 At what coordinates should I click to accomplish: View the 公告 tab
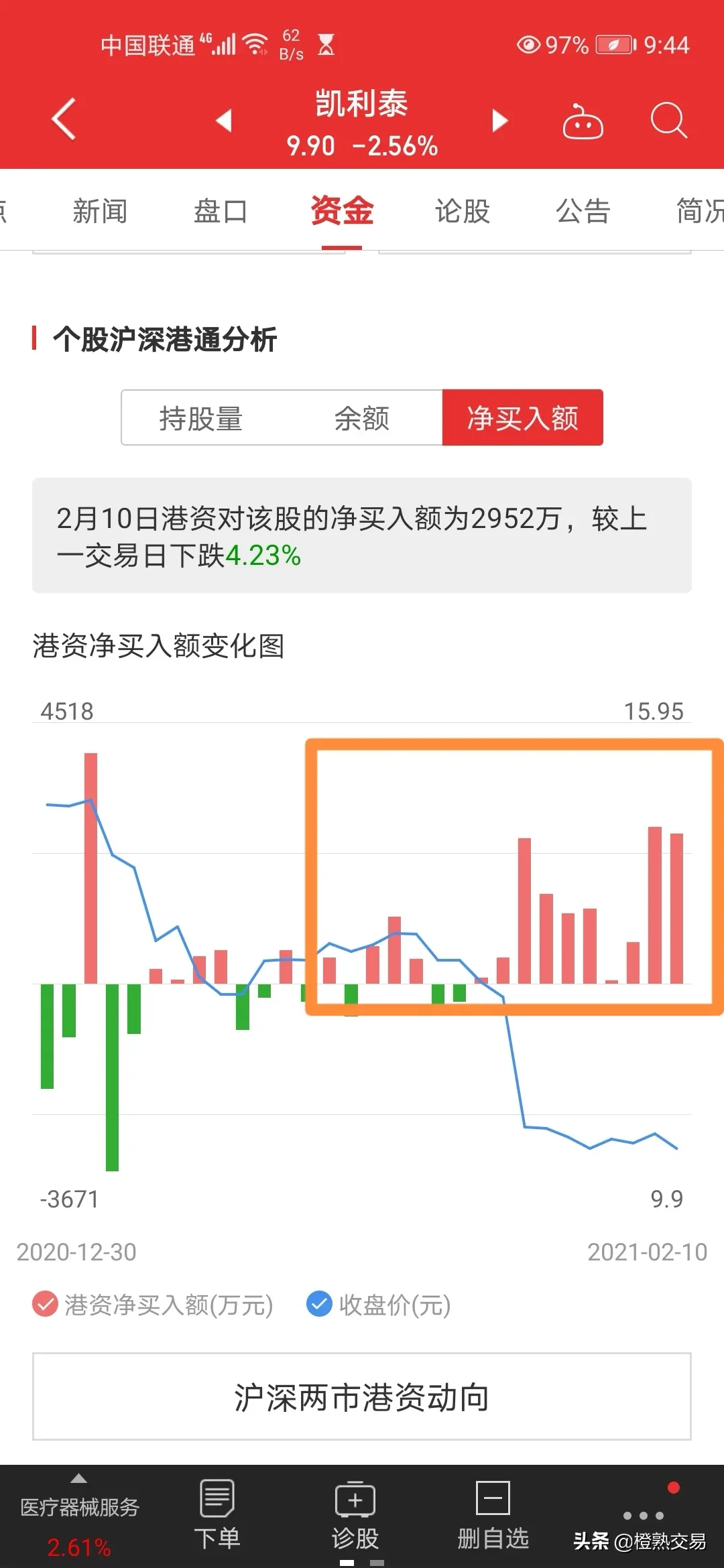[x=583, y=211]
